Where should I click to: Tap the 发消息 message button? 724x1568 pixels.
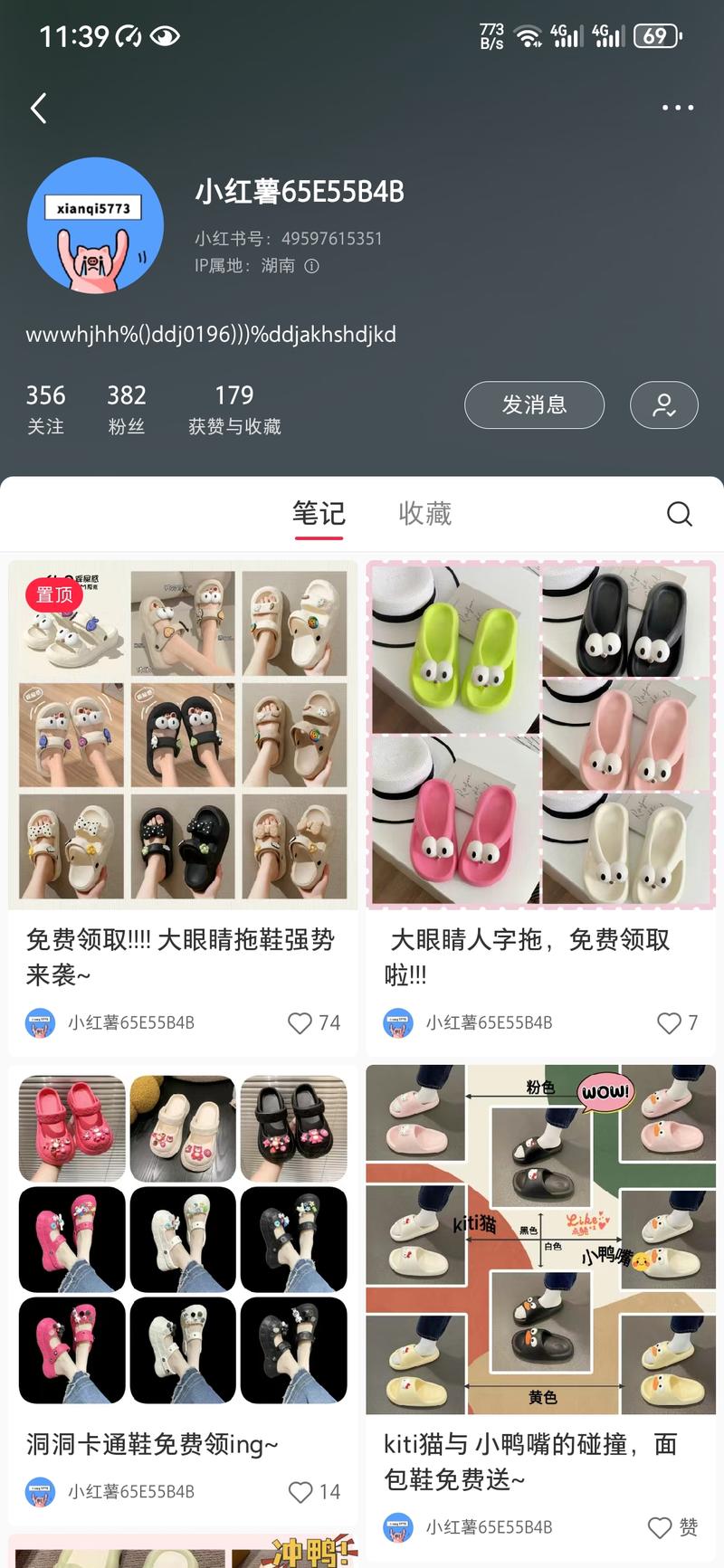[x=534, y=405]
